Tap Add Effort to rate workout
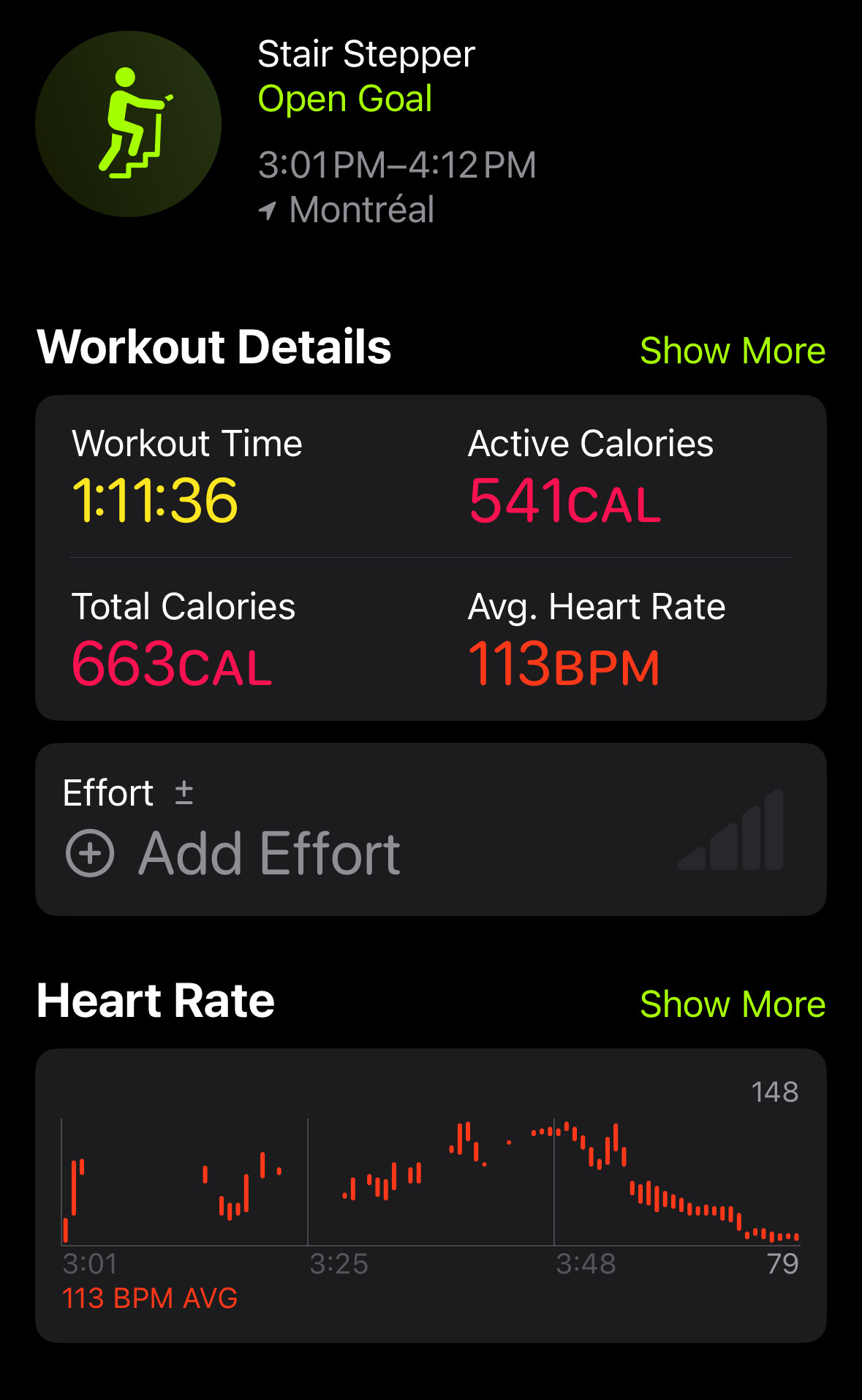The image size is (862, 1400). point(234,853)
